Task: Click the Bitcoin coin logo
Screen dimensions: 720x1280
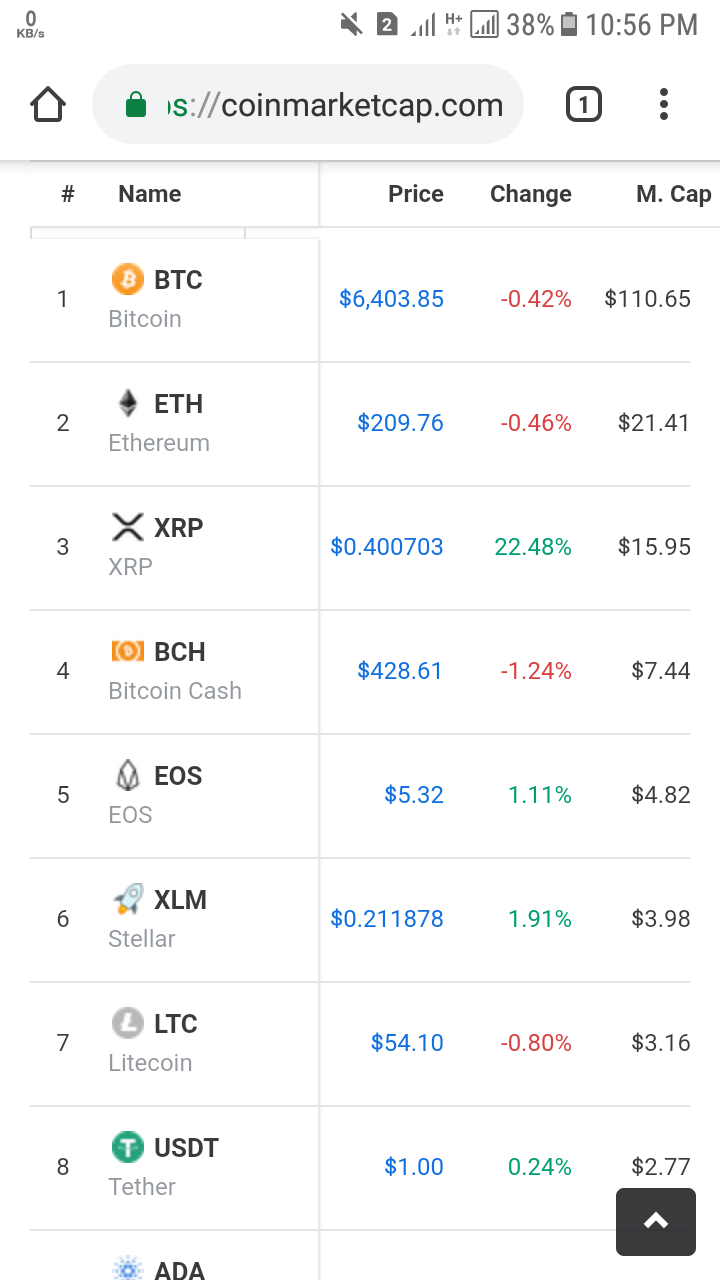Action: click(x=126, y=280)
